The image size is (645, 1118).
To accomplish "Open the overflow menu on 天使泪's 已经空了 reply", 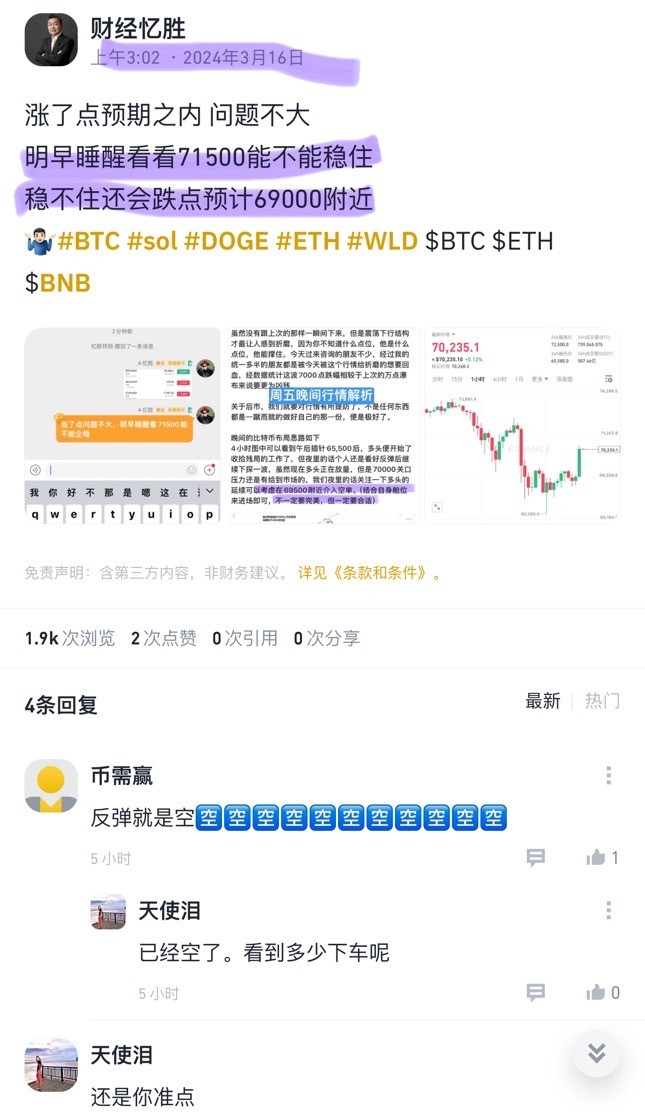I will pos(608,910).
